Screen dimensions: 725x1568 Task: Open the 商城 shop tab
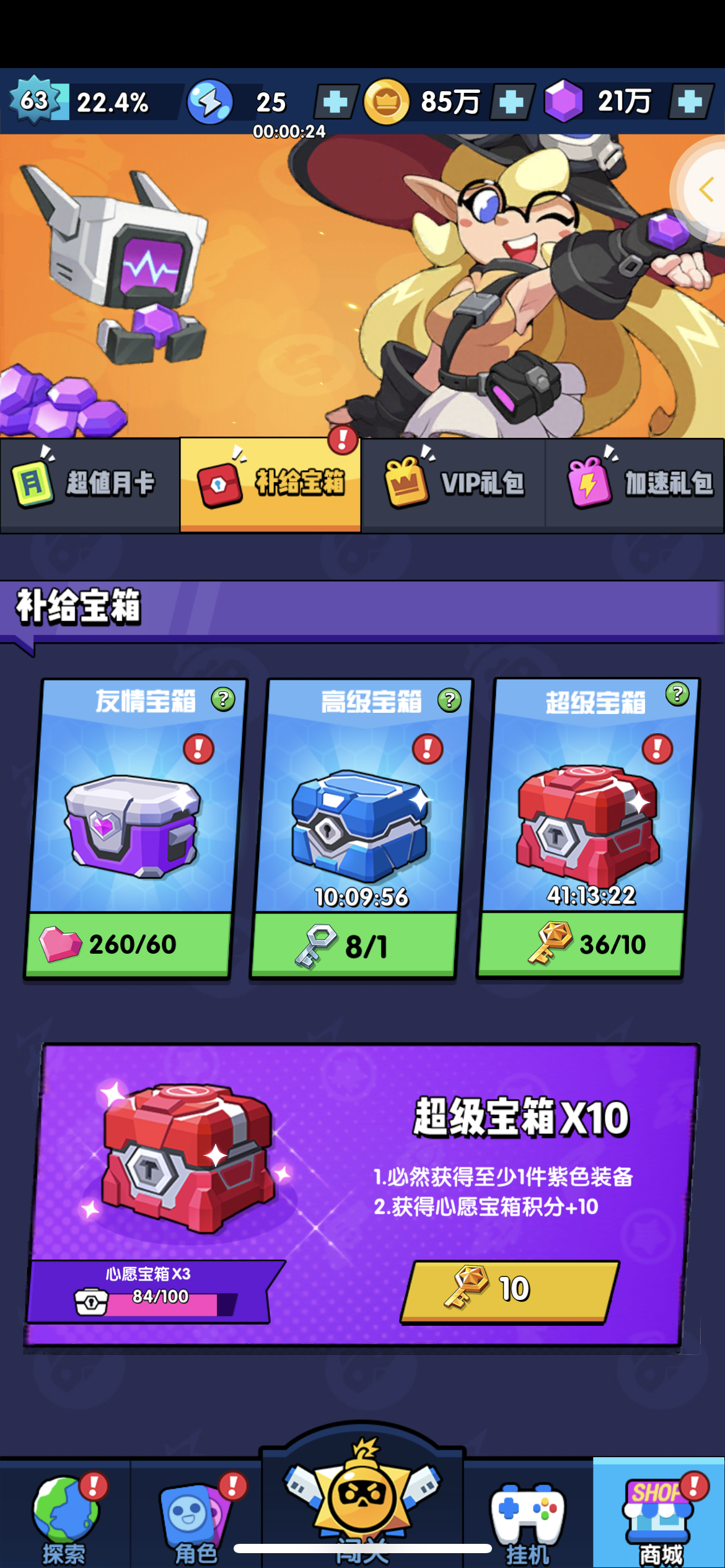659,1514
